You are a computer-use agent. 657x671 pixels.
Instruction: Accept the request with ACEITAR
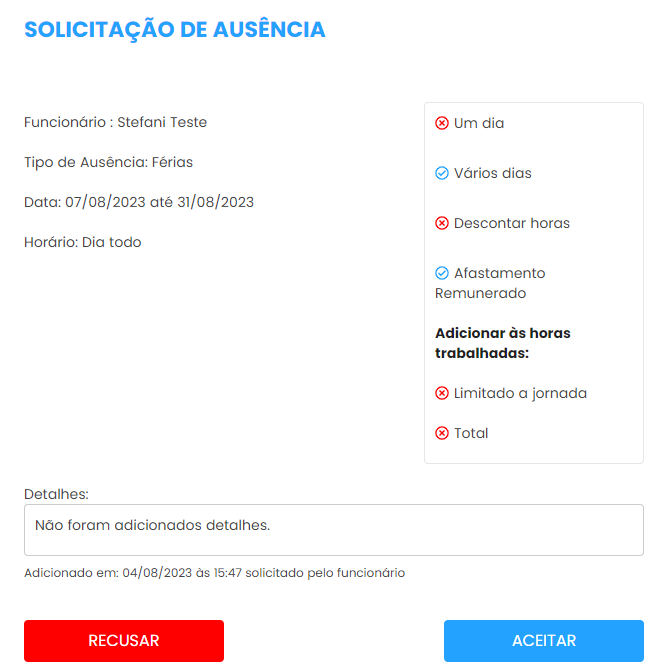click(x=543, y=641)
